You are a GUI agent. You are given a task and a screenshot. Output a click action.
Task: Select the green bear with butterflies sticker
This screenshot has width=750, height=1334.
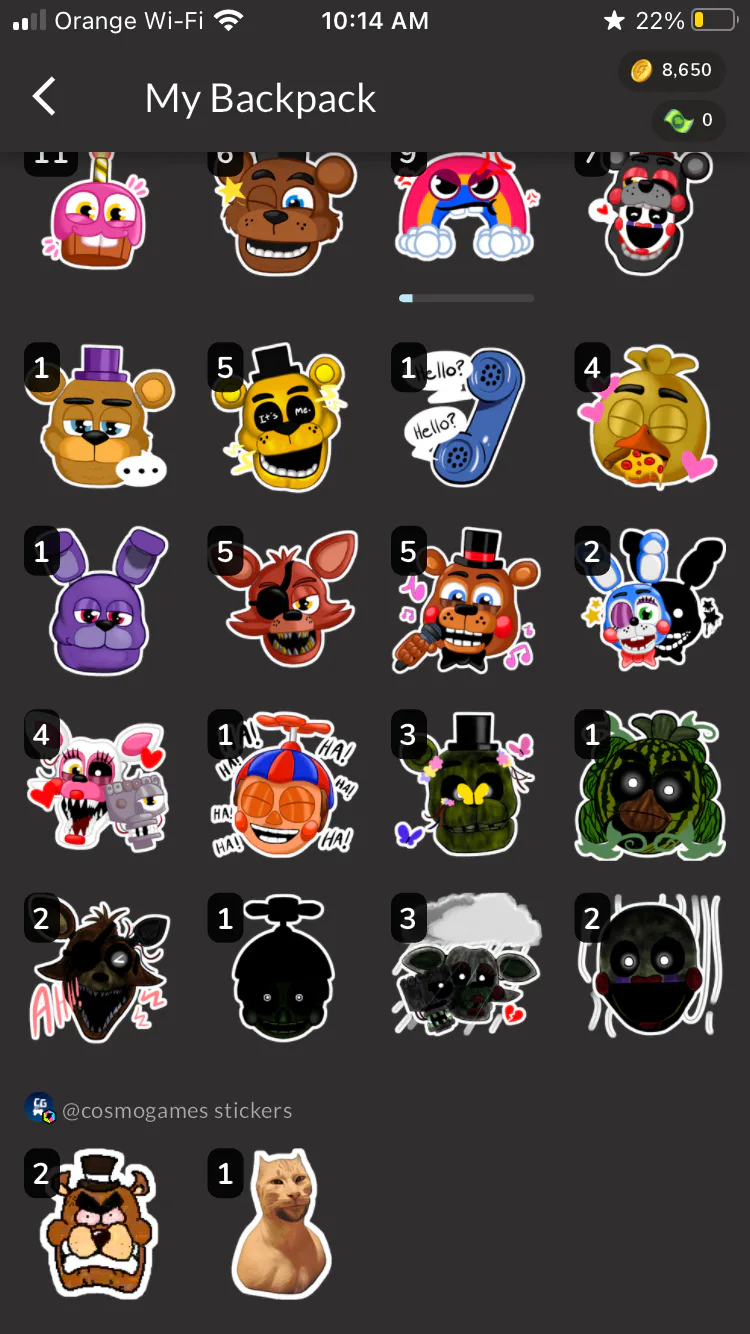tap(464, 784)
